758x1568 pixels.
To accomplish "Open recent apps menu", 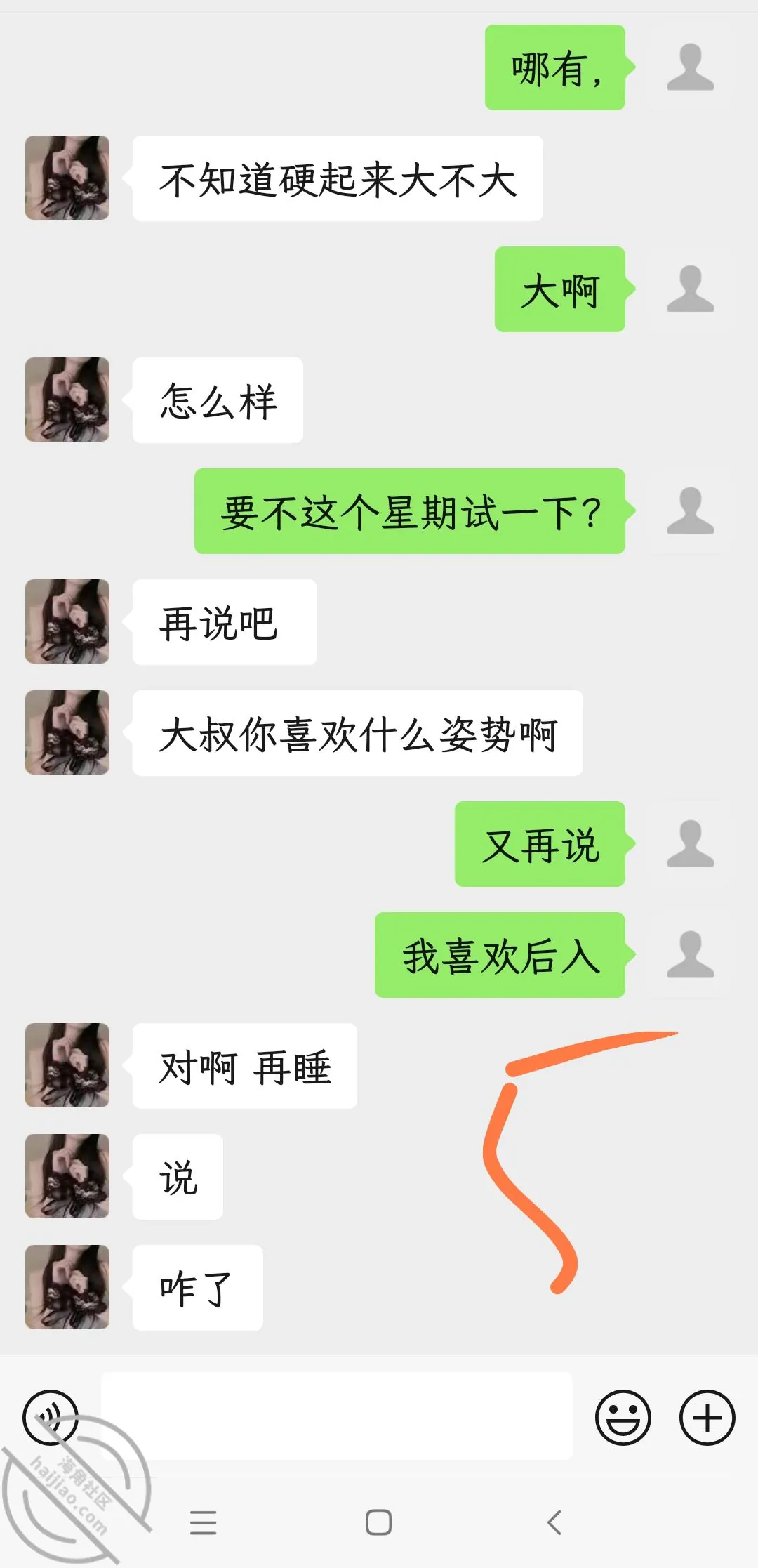I will pyautogui.click(x=204, y=1522).
